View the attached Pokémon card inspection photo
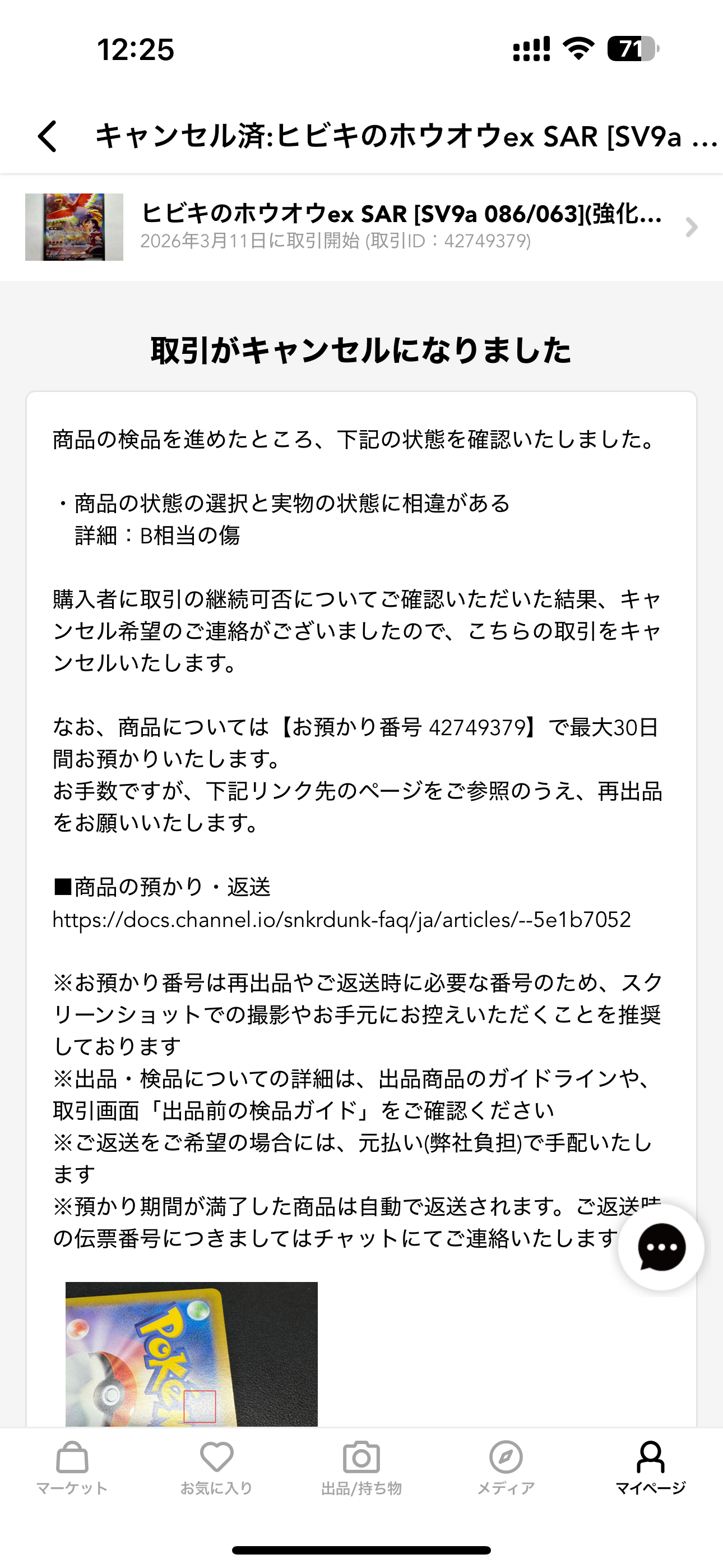 coord(192,1354)
